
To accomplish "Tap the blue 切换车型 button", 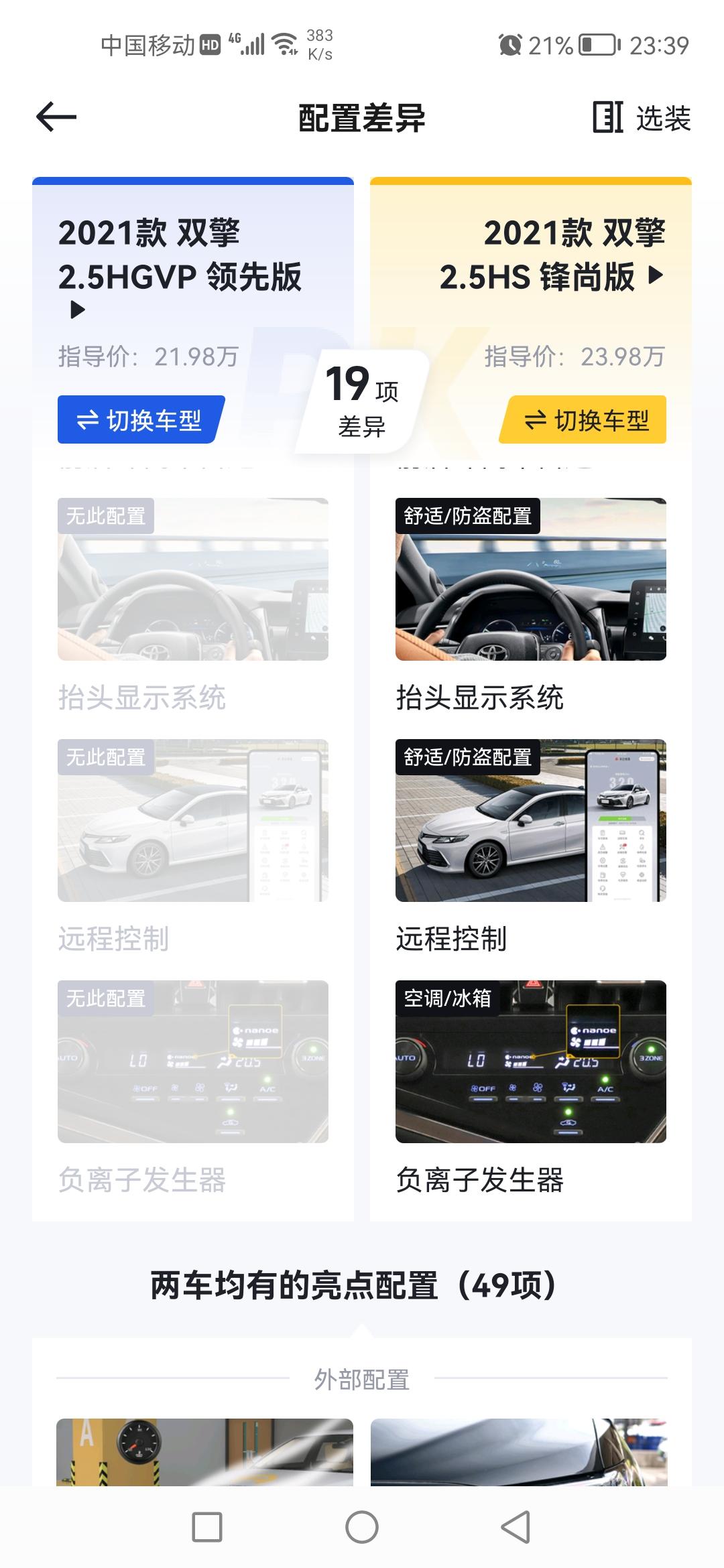I will [140, 420].
